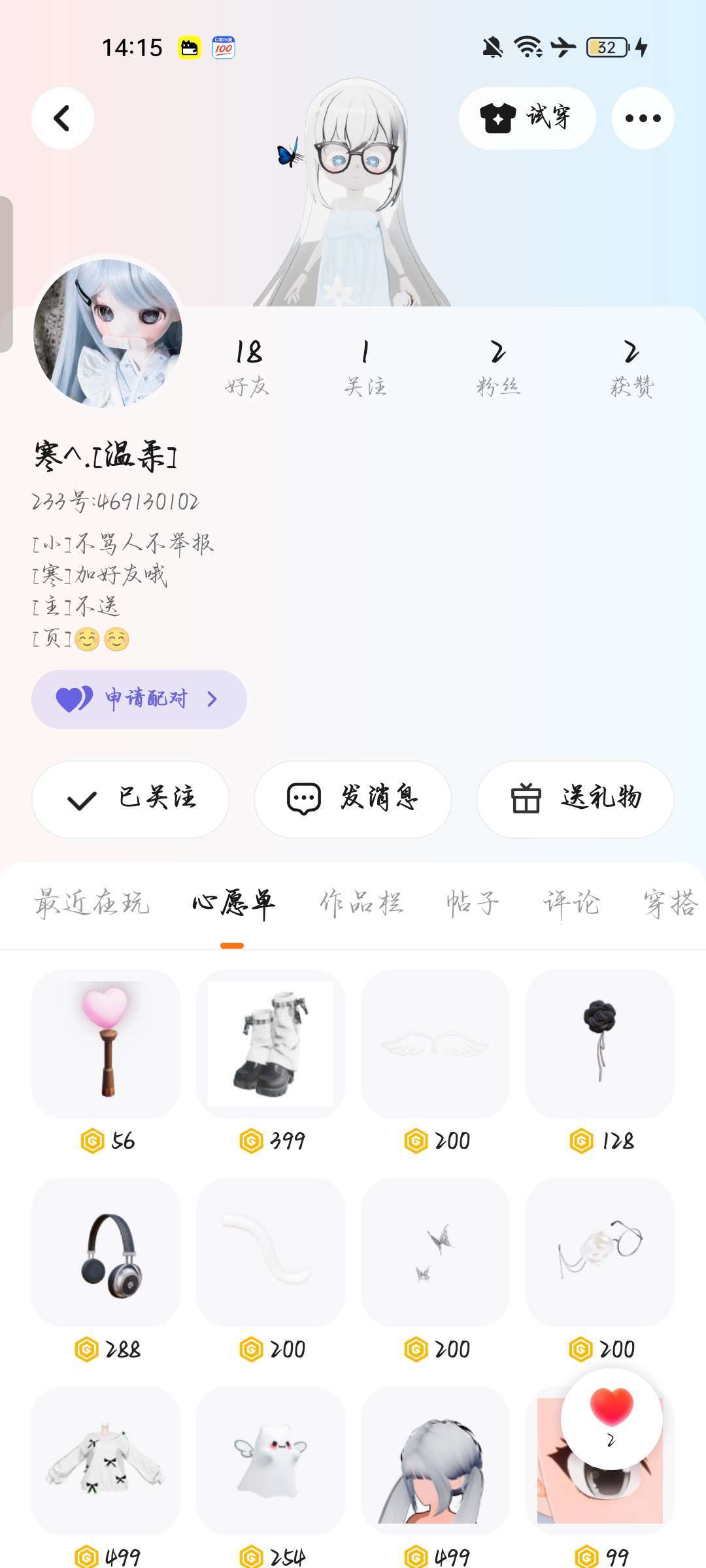View the ghost item priced 254
706x1568 pixels.
(x=271, y=1460)
